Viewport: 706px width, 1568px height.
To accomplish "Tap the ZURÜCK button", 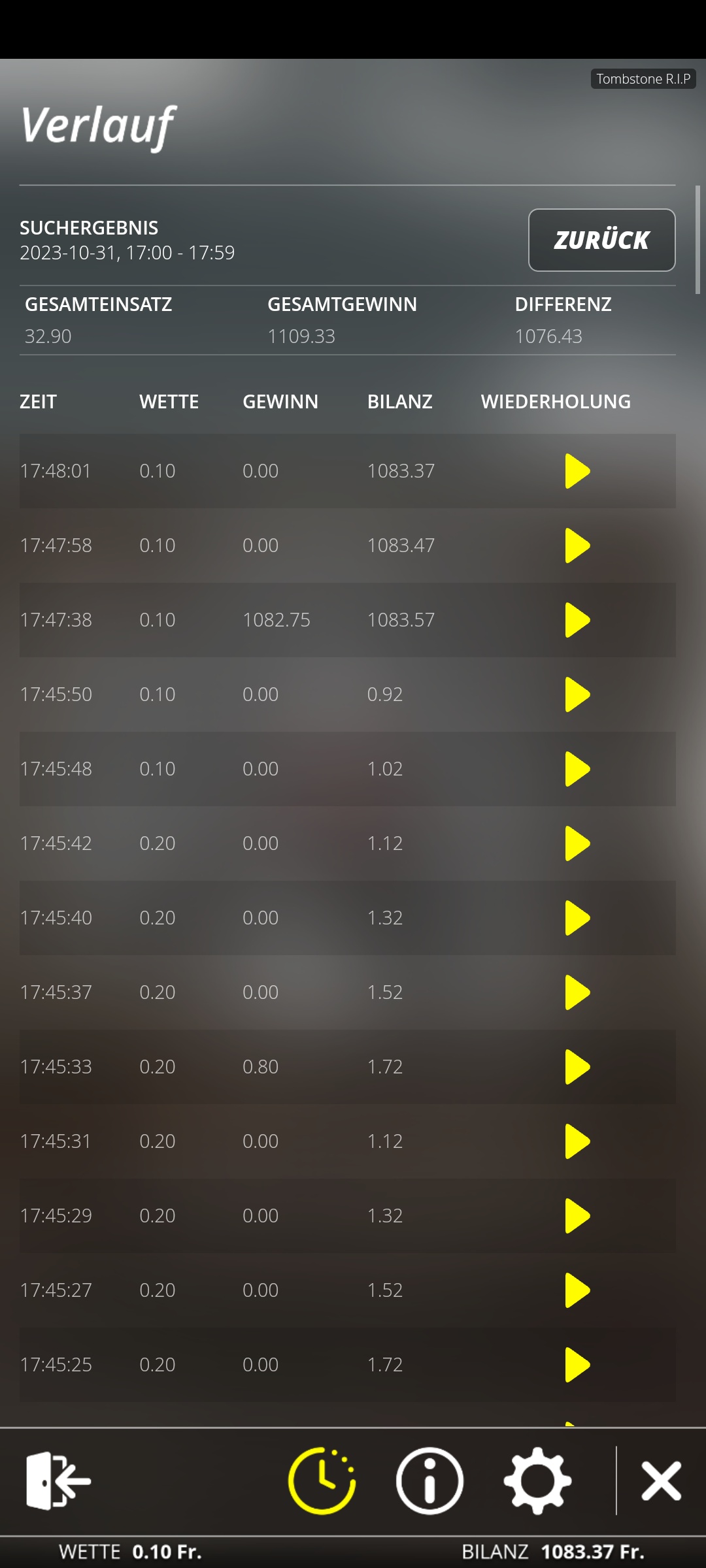I will click(x=601, y=240).
